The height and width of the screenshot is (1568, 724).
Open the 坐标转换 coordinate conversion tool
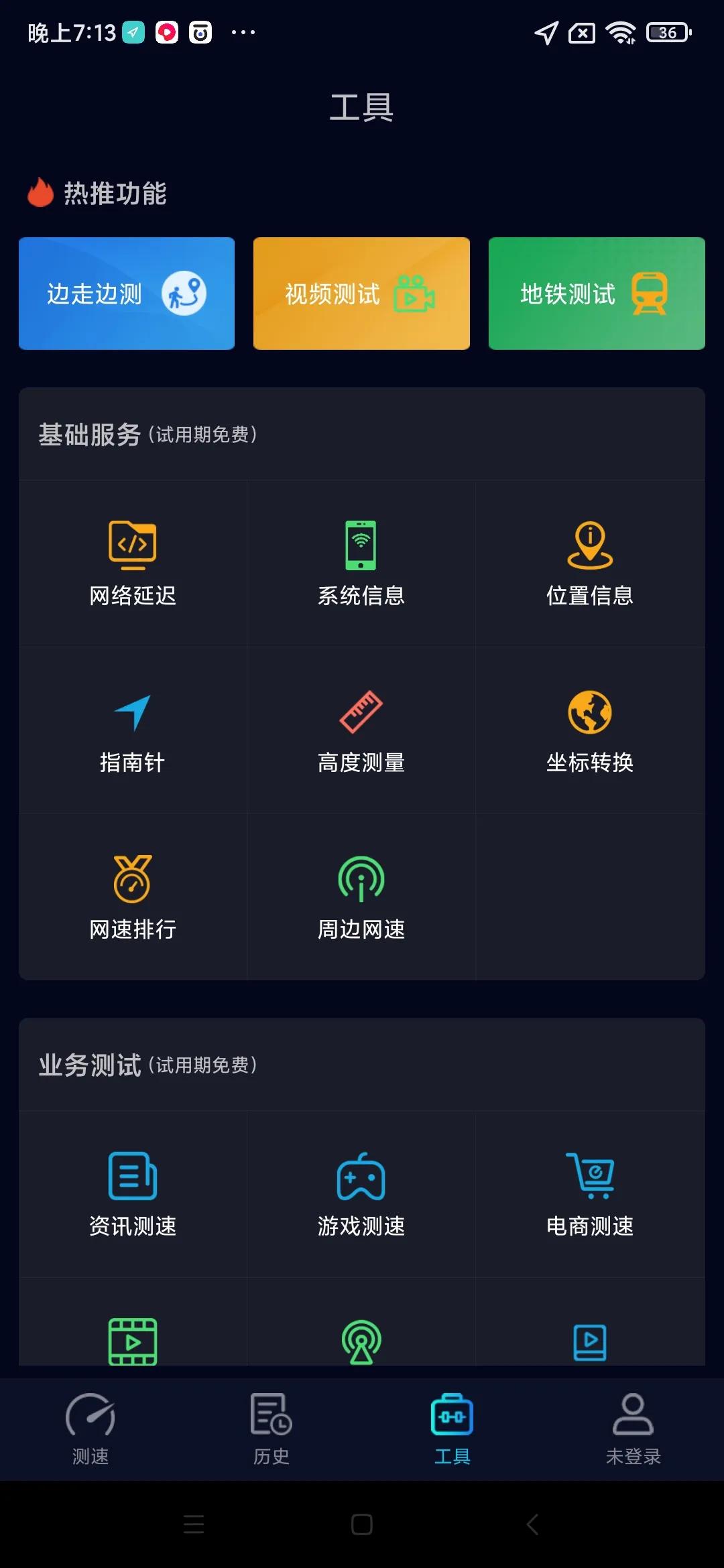tap(590, 730)
